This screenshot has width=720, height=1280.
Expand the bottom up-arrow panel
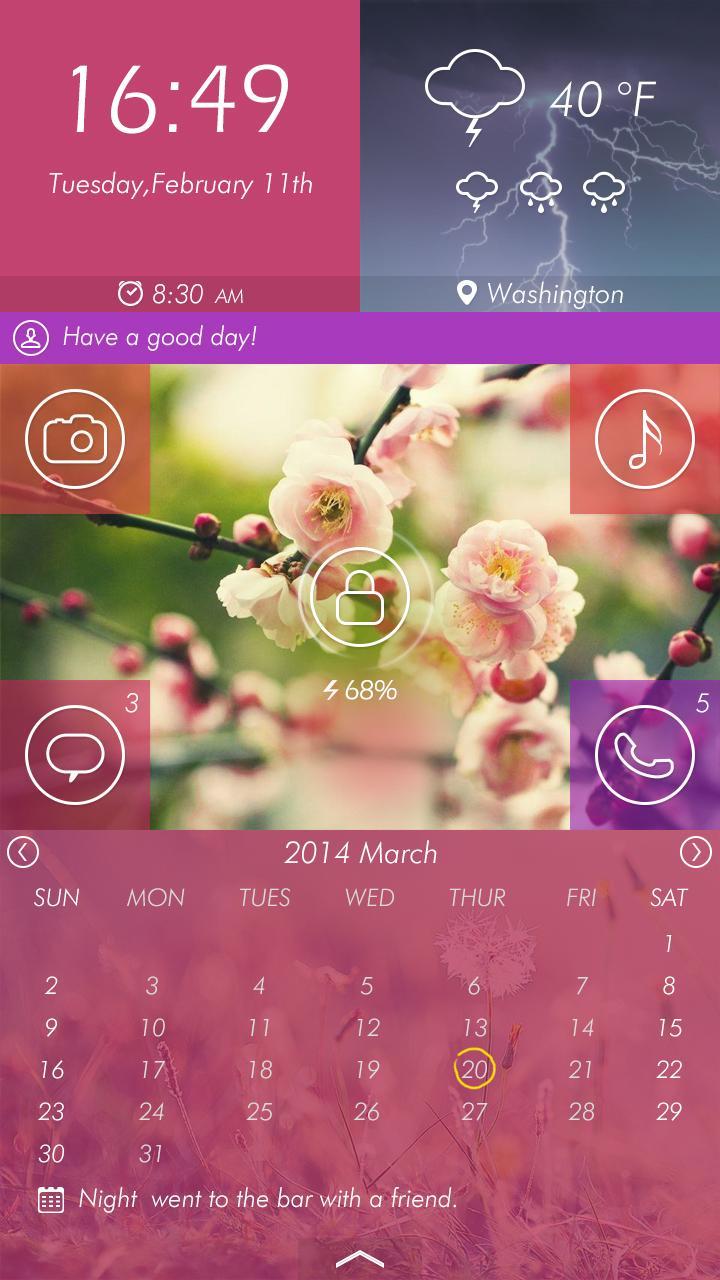360,1259
